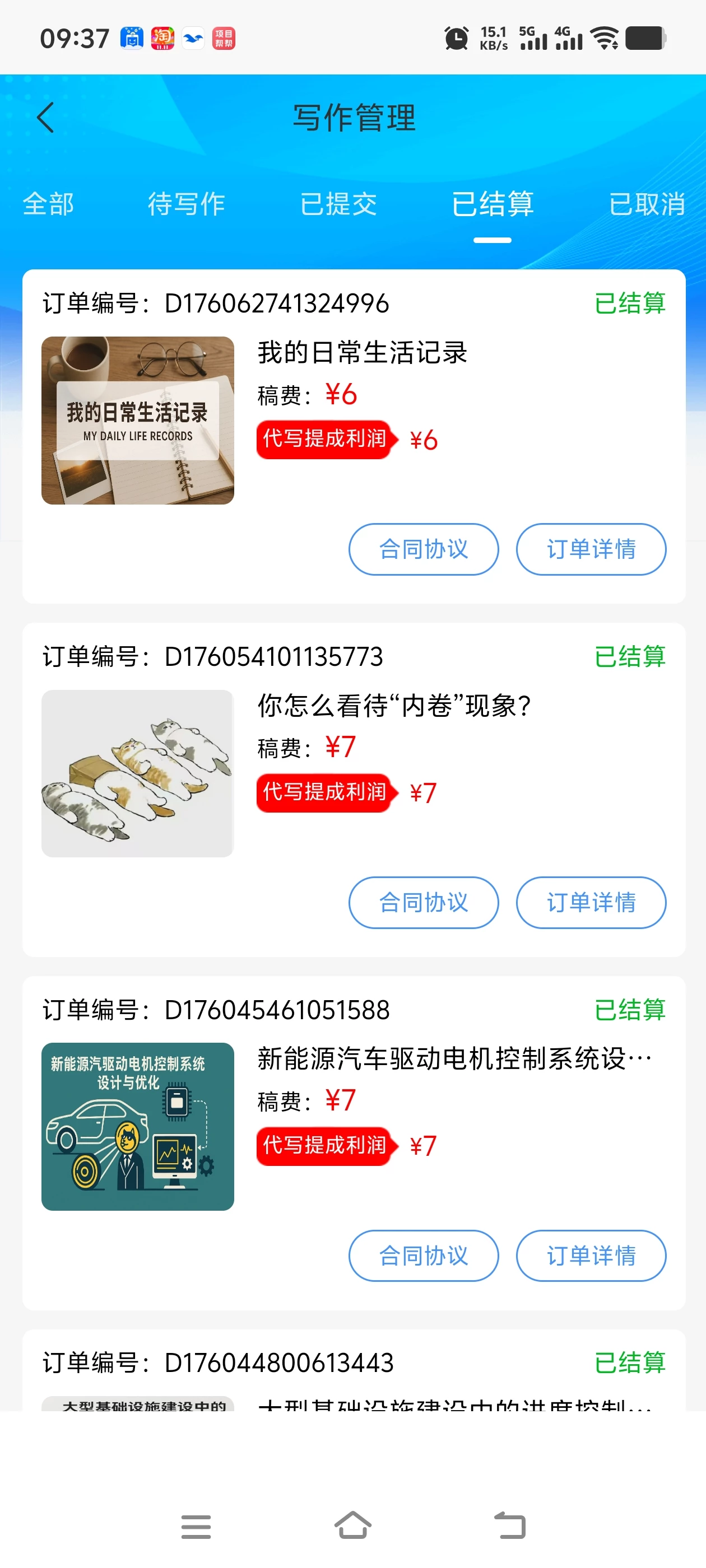This screenshot has width=706, height=1568.
Task: Tap the back arrow on 写作管理 header
Action: point(44,117)
